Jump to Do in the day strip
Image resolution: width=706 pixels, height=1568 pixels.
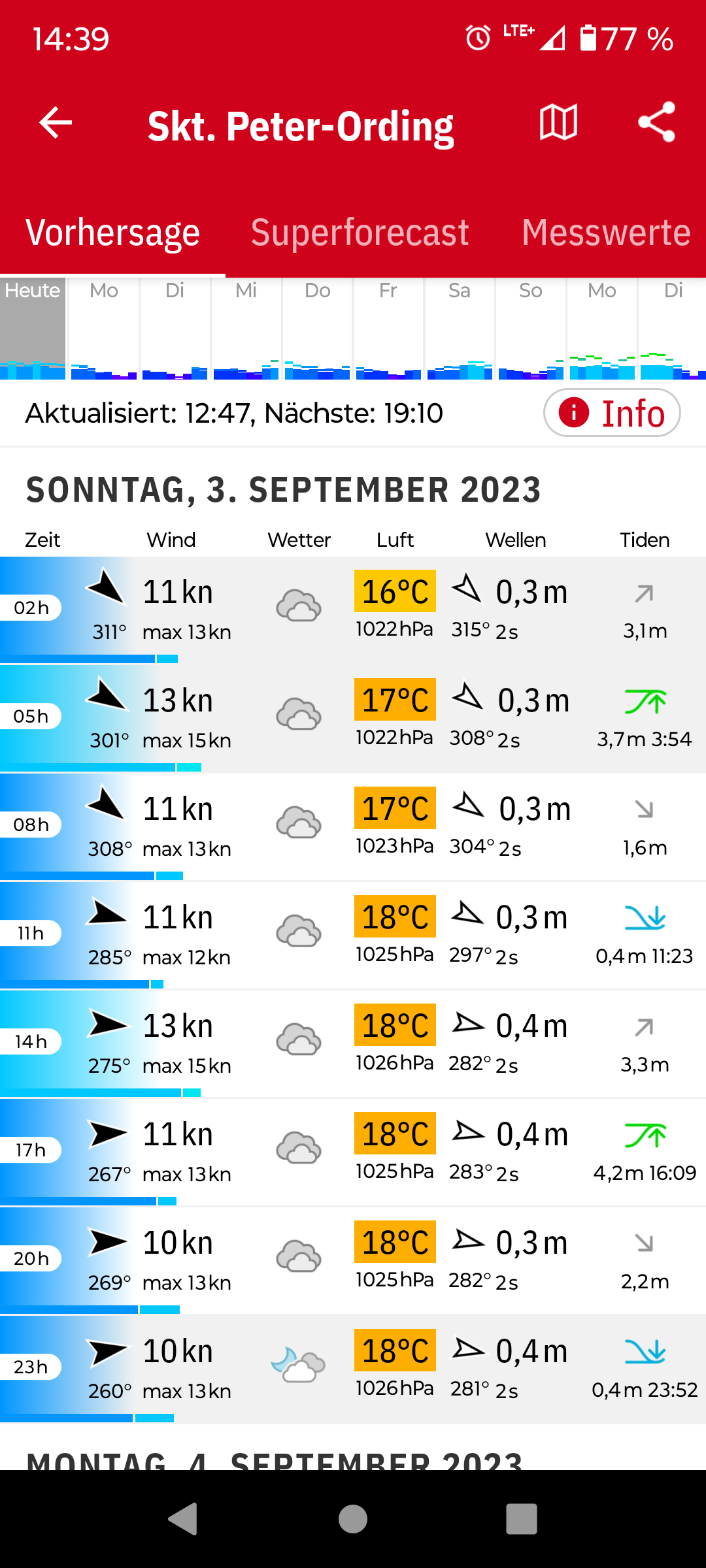click(318, 329)
